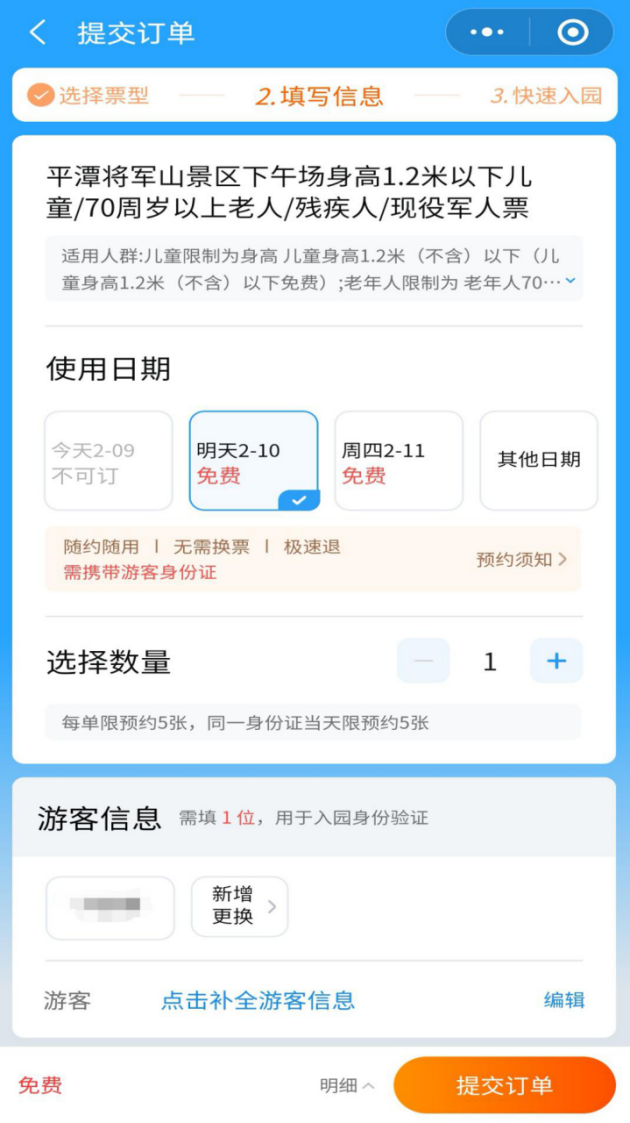The height and width of the screenshot is (1123, 630).
Task: Decrease ticket quantity with the minus button
Action: point(423,661)
